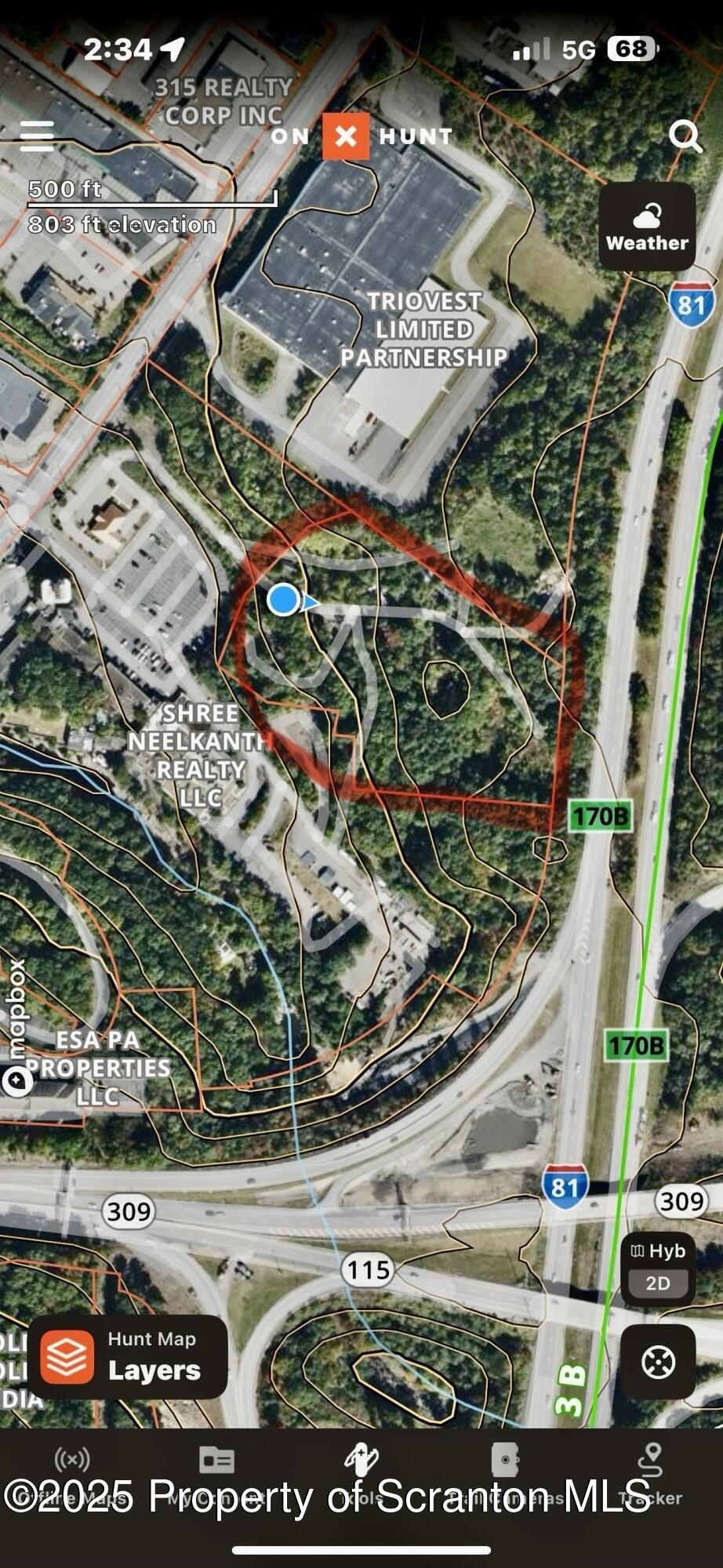Center the map on my location
The width and height of the screenshot is (723, 1568).
click(658, 1363)
